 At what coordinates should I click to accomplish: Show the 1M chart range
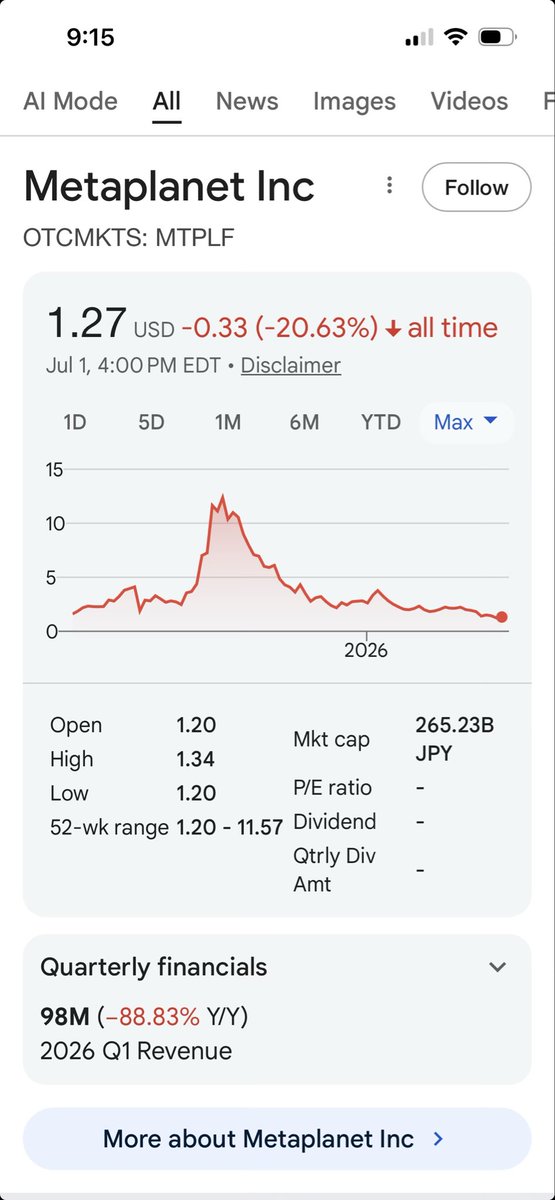(x=228, y=422)
